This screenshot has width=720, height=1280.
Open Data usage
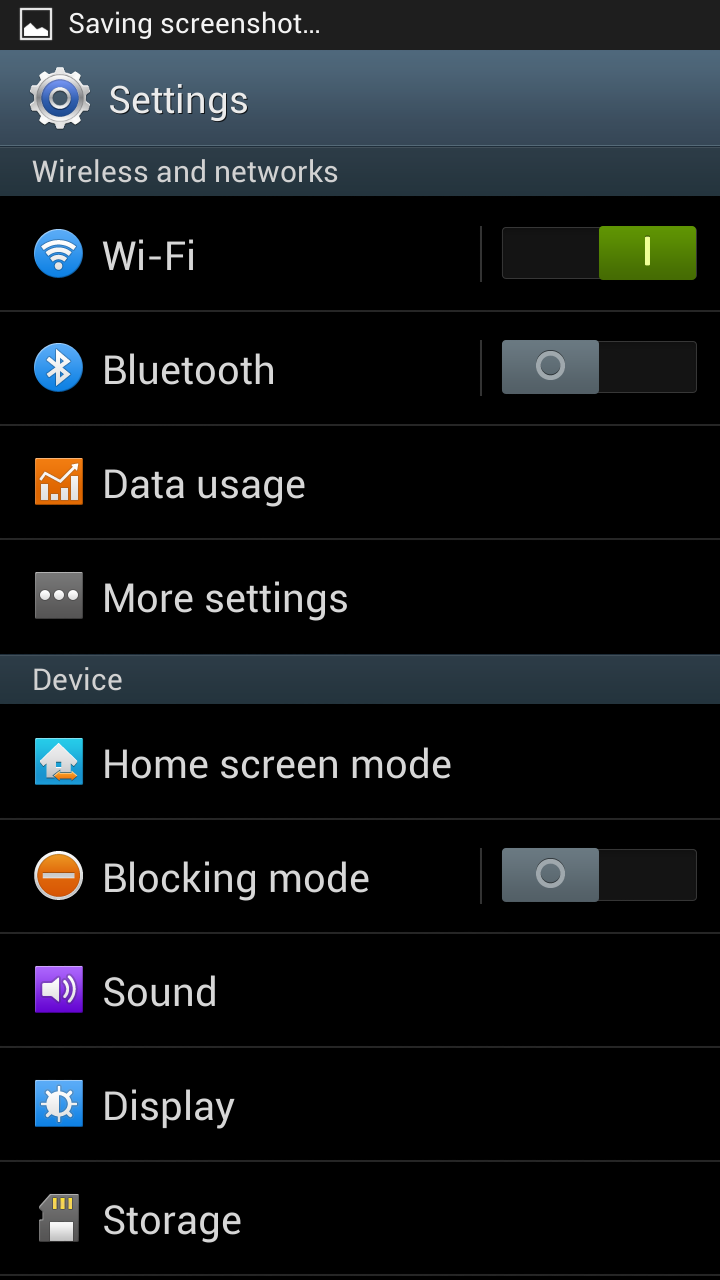300,484
